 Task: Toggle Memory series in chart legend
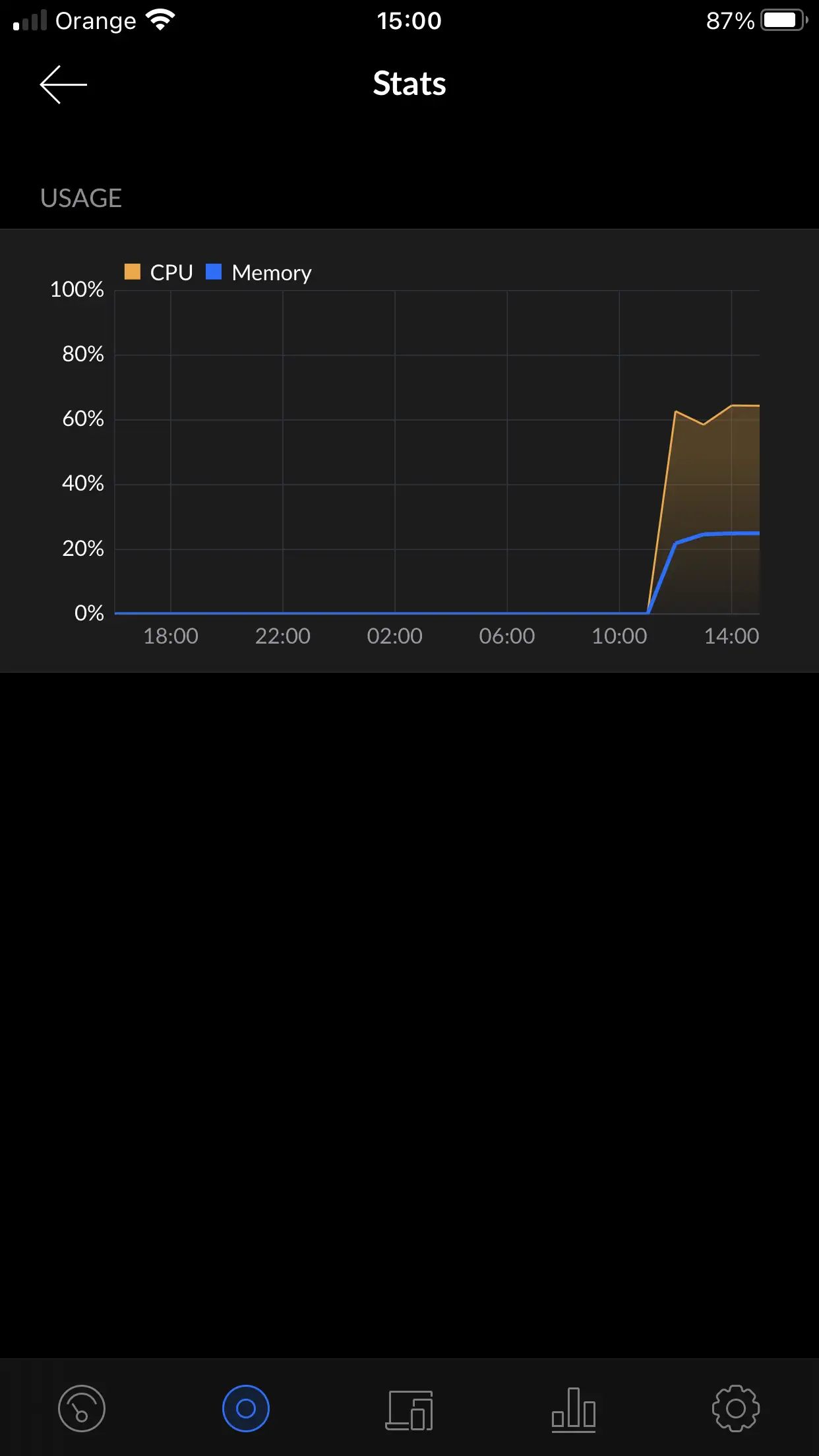coord(258,272)
